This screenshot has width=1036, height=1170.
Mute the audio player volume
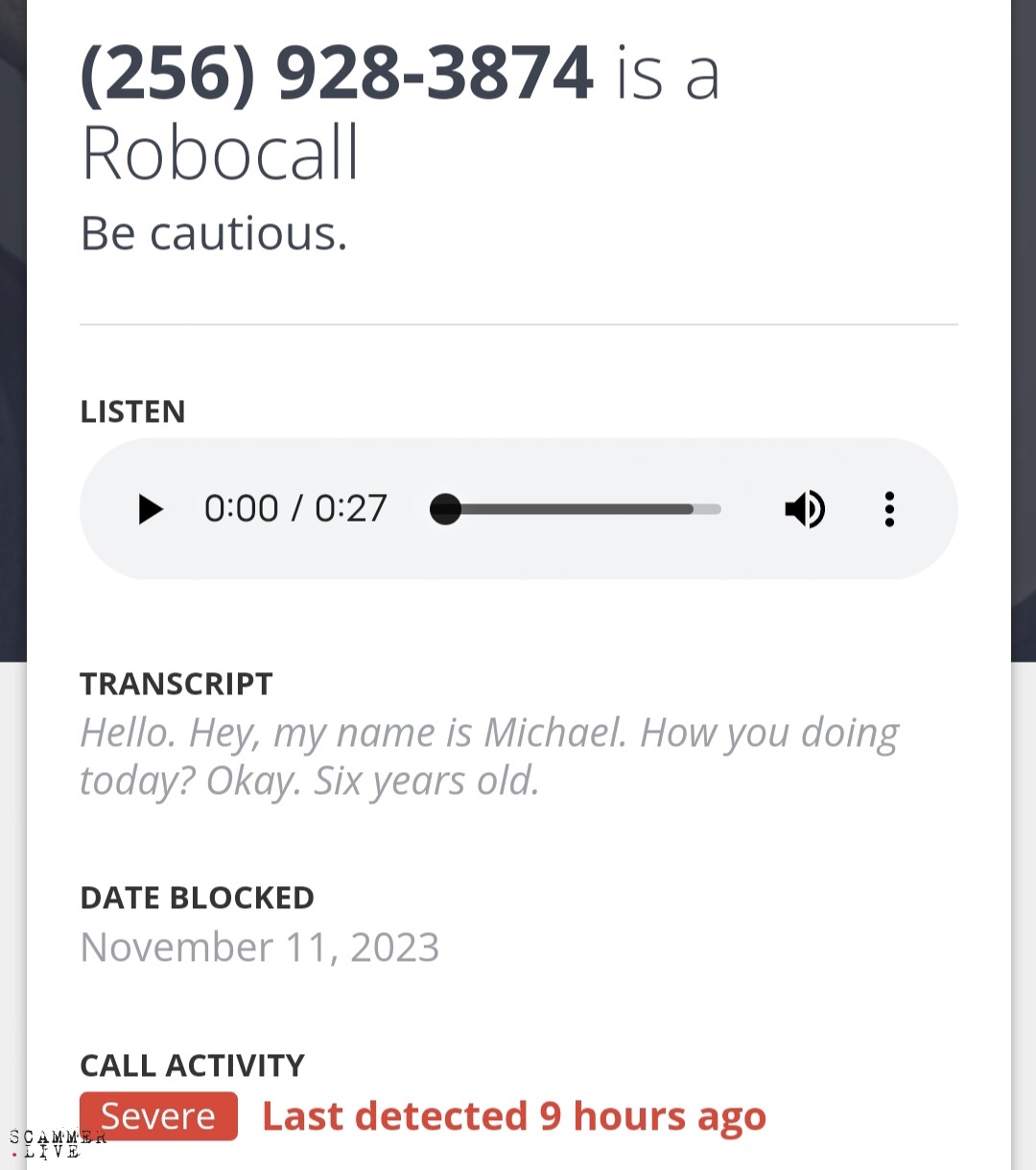pos(804,509)
